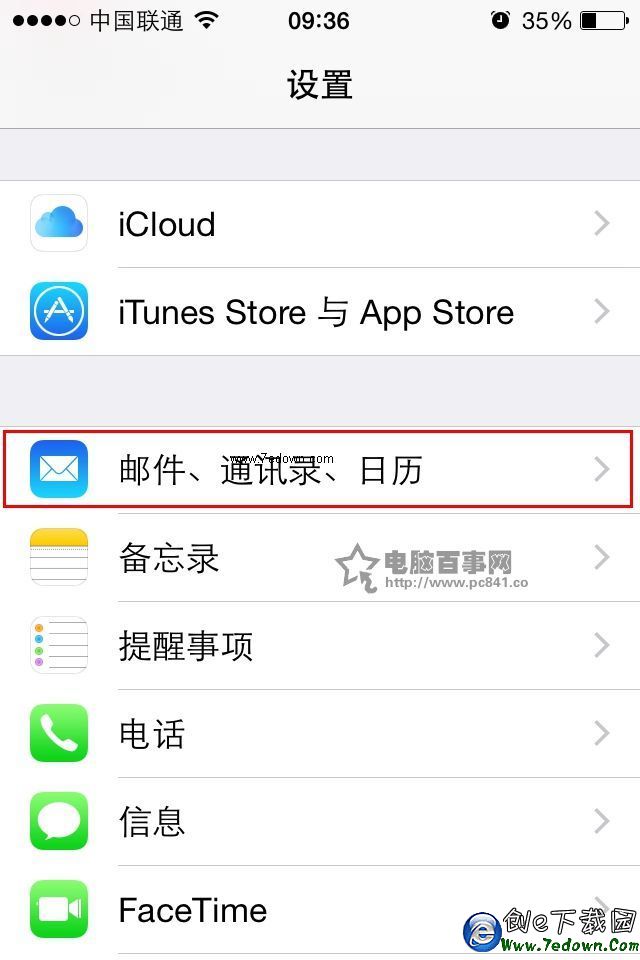Select 提醒事项 settings row

pyautogui.click(x=320, y=645)
